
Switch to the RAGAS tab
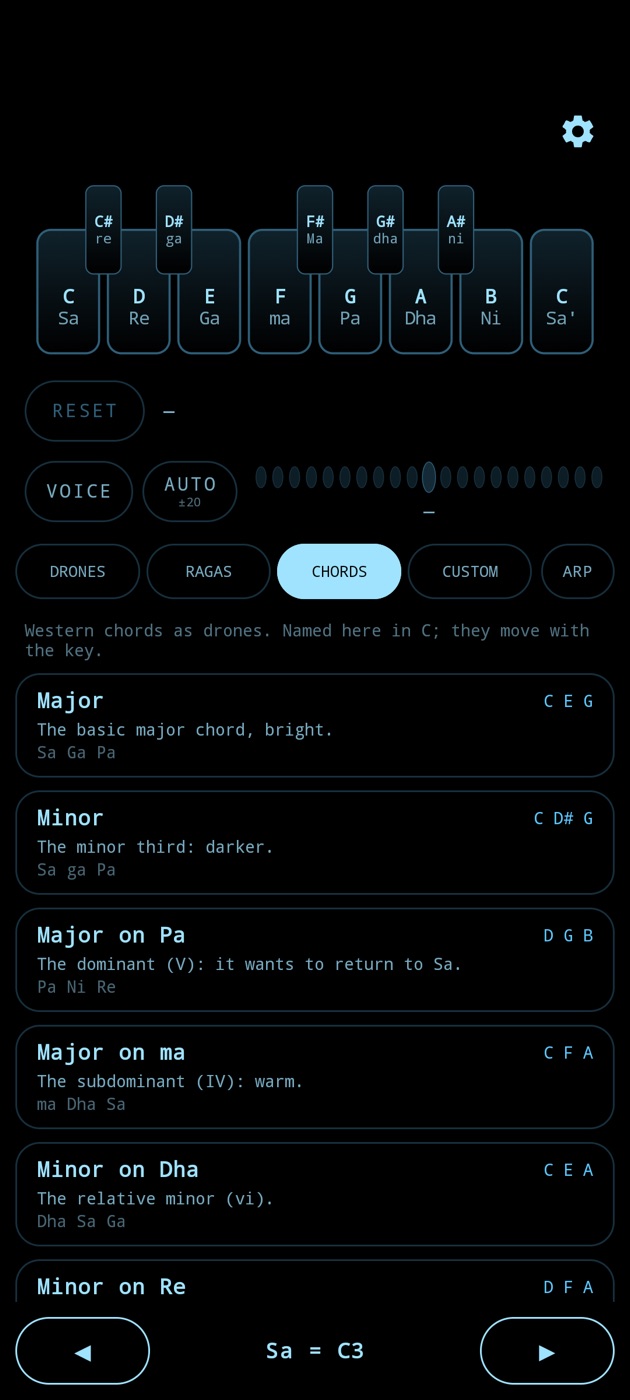(x=209, y=571)
